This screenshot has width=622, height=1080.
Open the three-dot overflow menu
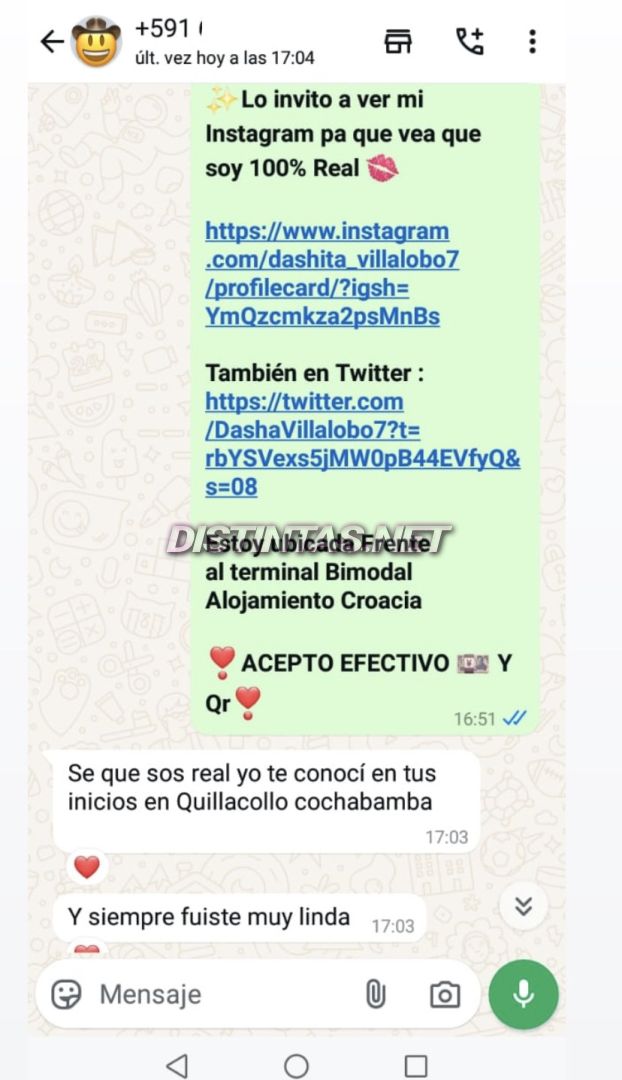tap(532, 41)
